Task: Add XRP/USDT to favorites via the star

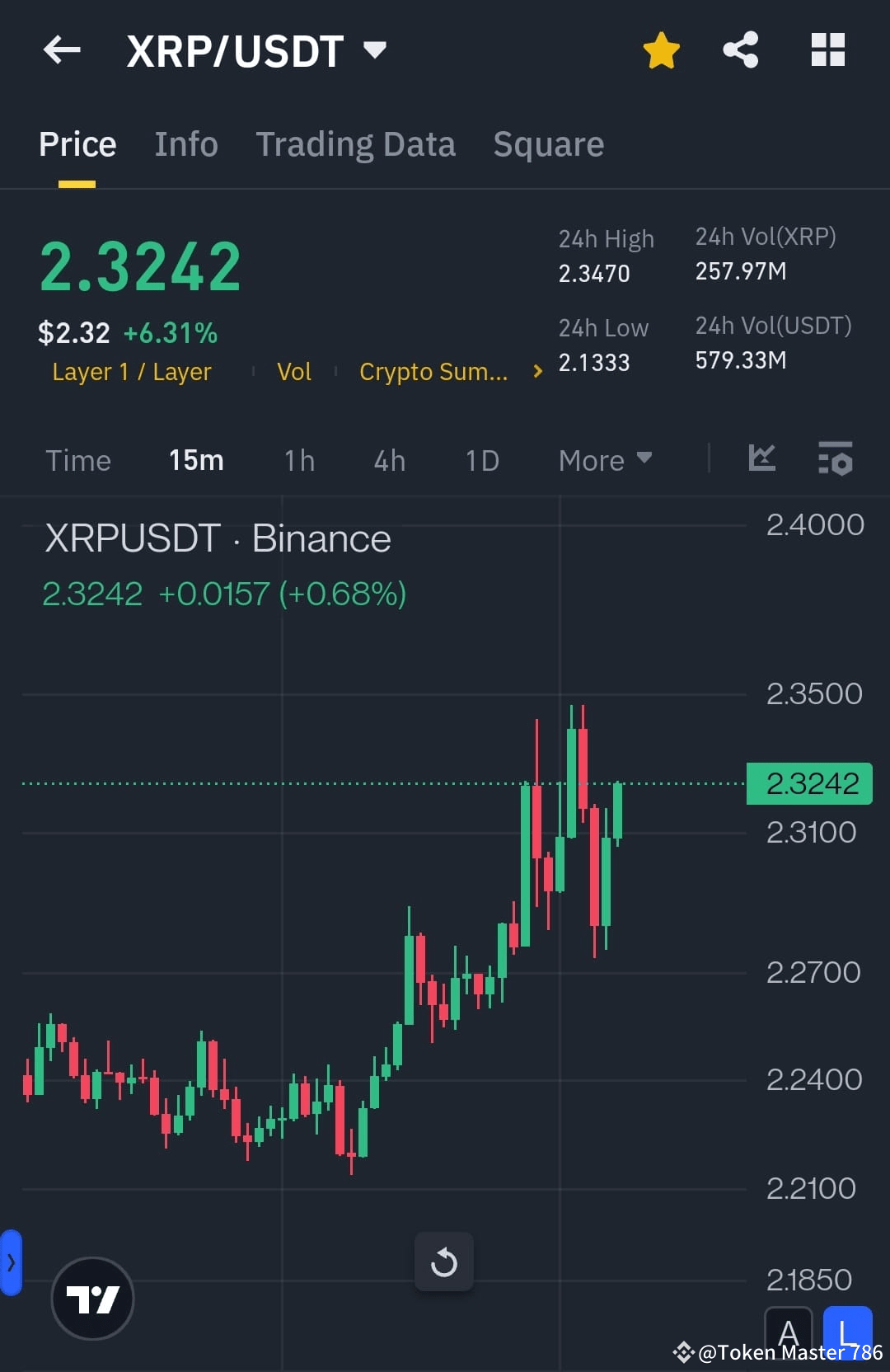Action: click(661, 49)
